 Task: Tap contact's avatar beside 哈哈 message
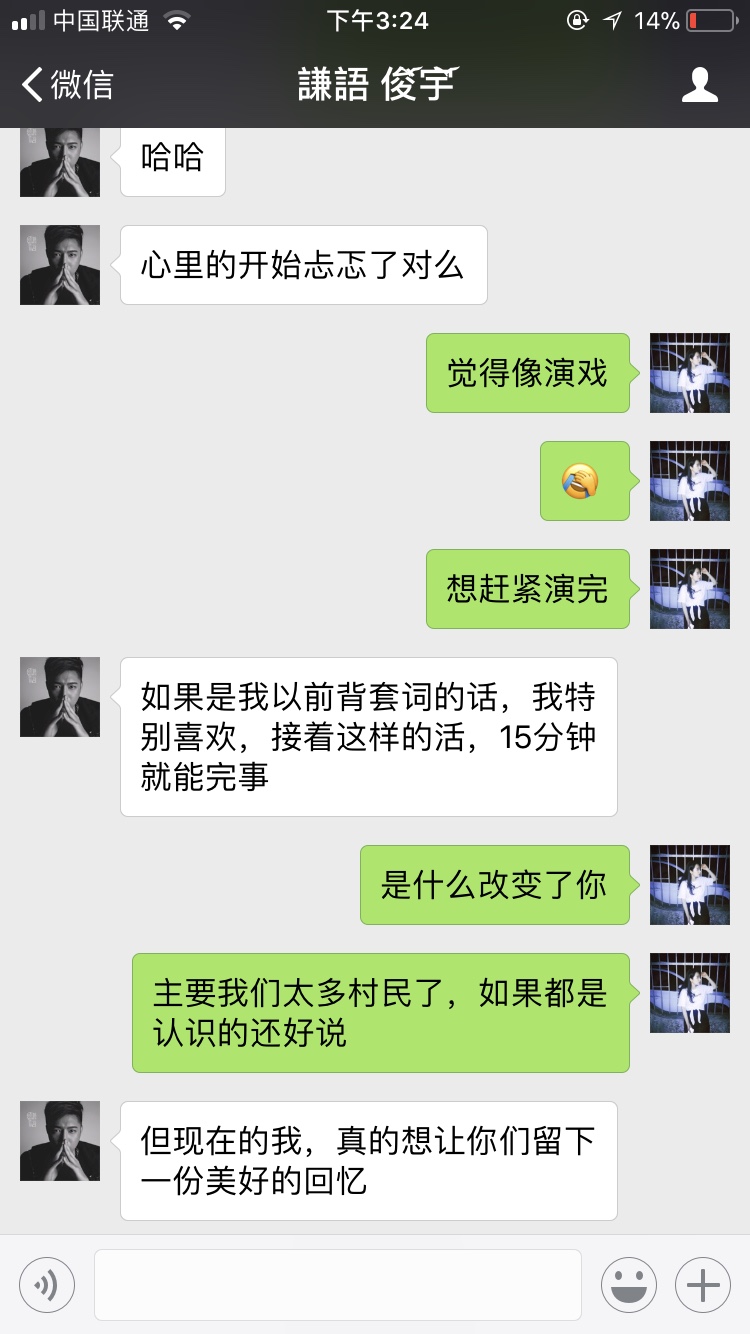[60, 163]
